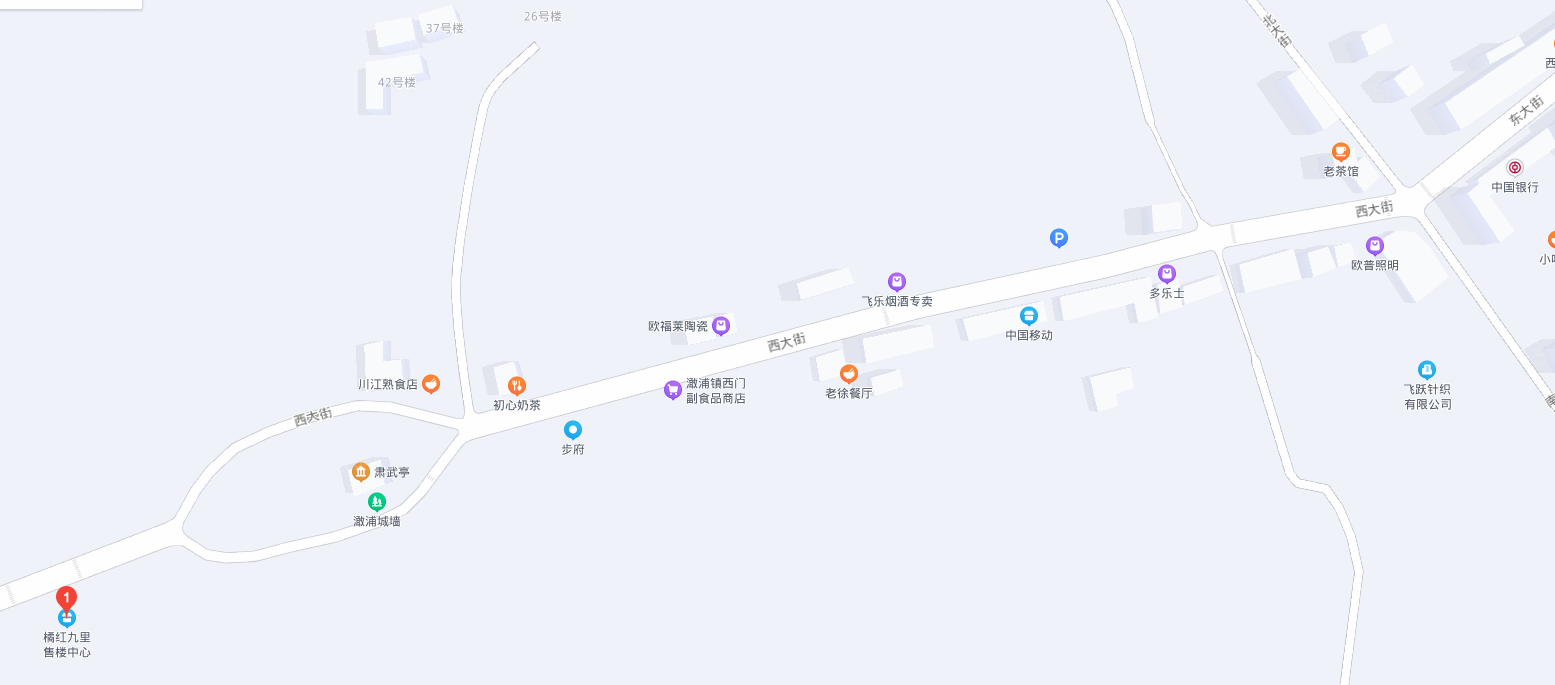Open 澉浦镇西门副食品商店 shop marker
Viewport: 1555px width, 685px height.
pyautogui.click(x=673, y=390)
